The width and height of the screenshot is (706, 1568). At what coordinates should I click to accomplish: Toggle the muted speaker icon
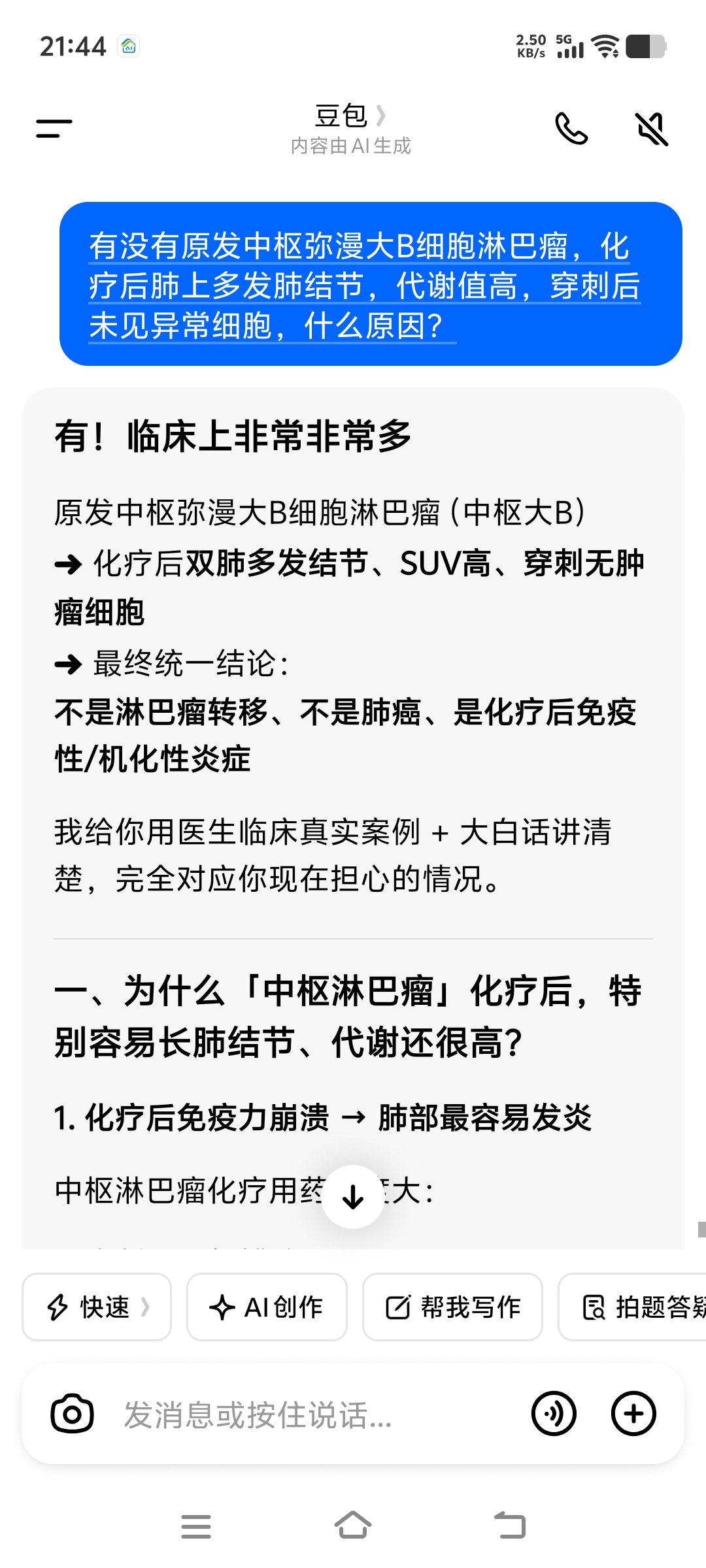tap(652, 128)
